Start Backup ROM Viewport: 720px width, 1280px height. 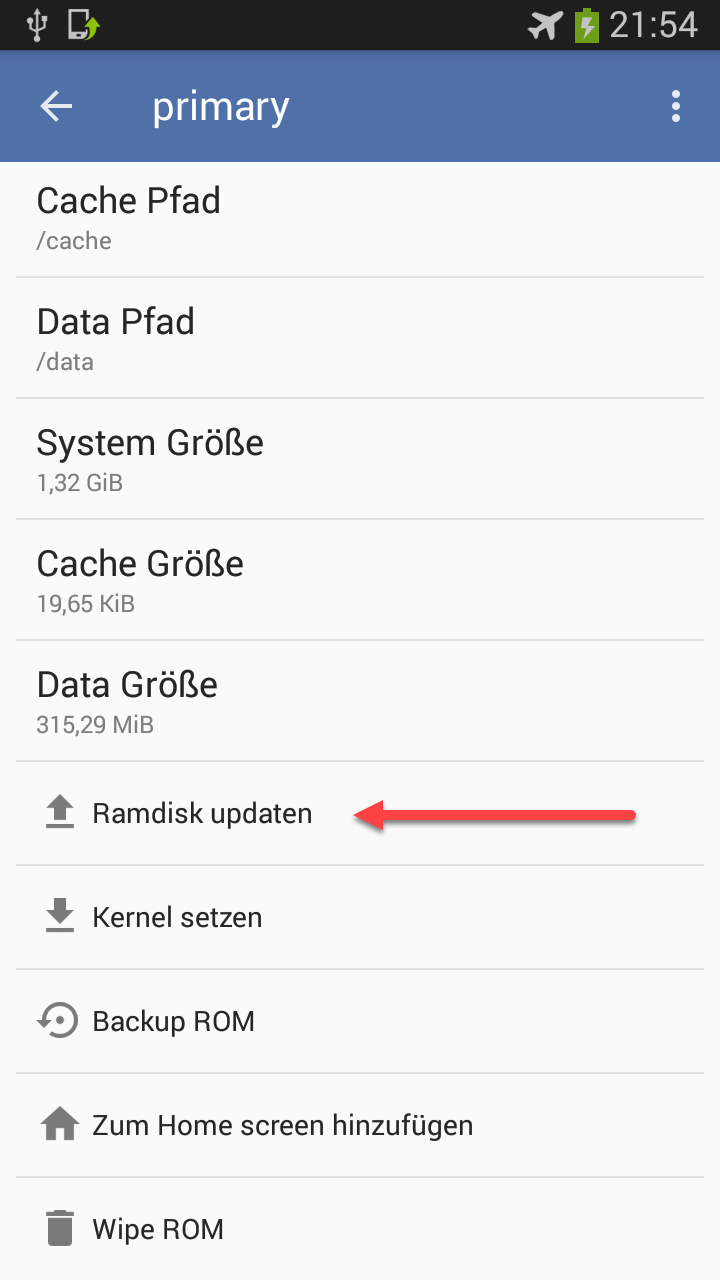(x=360, y=1022)
